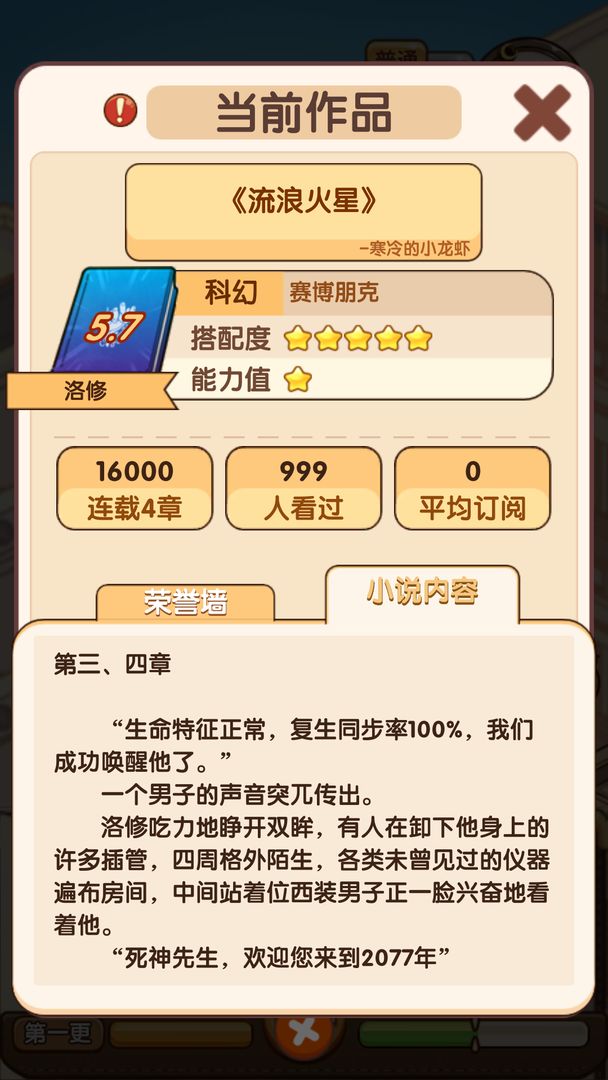Switch to the 荣誉墙 tab
Viewport: 608px width, 1080px height.
[x=185, y=603]
